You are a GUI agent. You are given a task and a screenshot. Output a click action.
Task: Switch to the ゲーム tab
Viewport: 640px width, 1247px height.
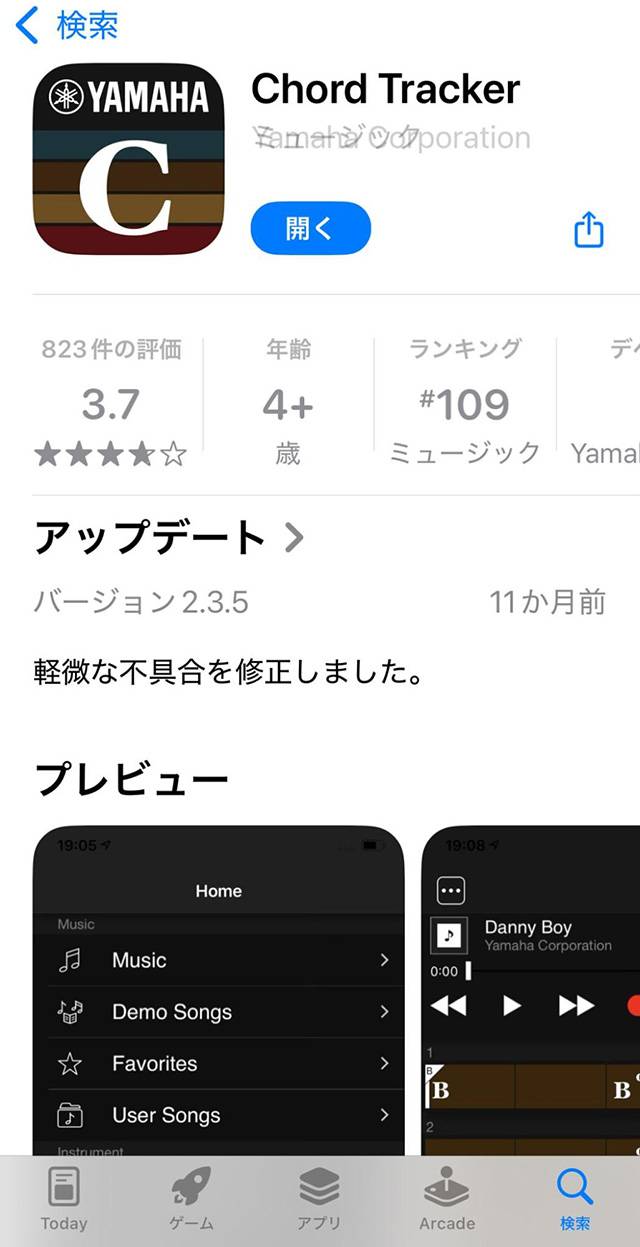tap(191, 1199)
